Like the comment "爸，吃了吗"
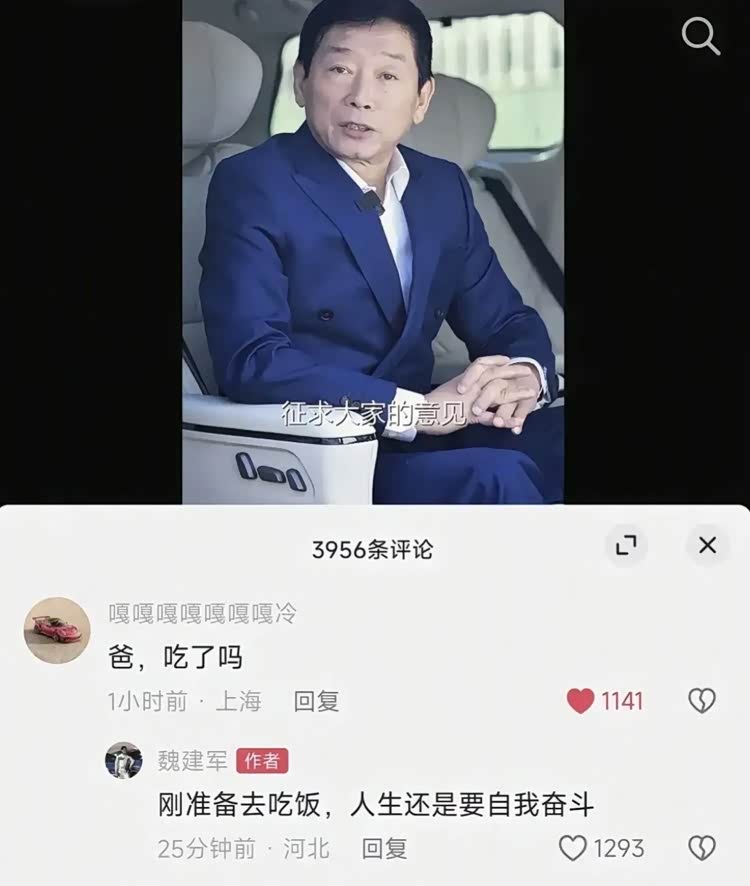The width and height of the screenshot is (750, 886). 581,701
